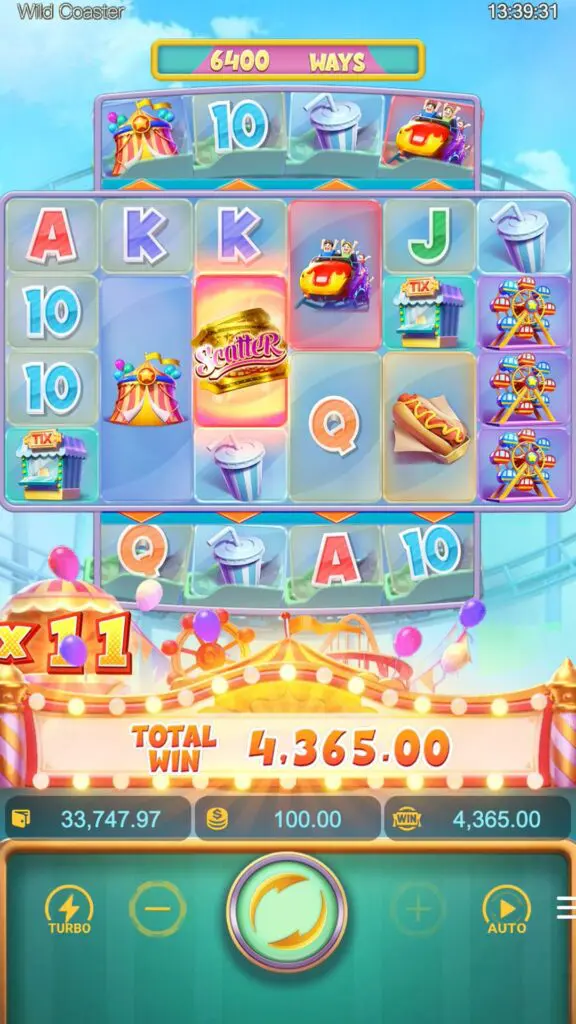Decrease the bet with the minus button

click(x=157, y=908)
